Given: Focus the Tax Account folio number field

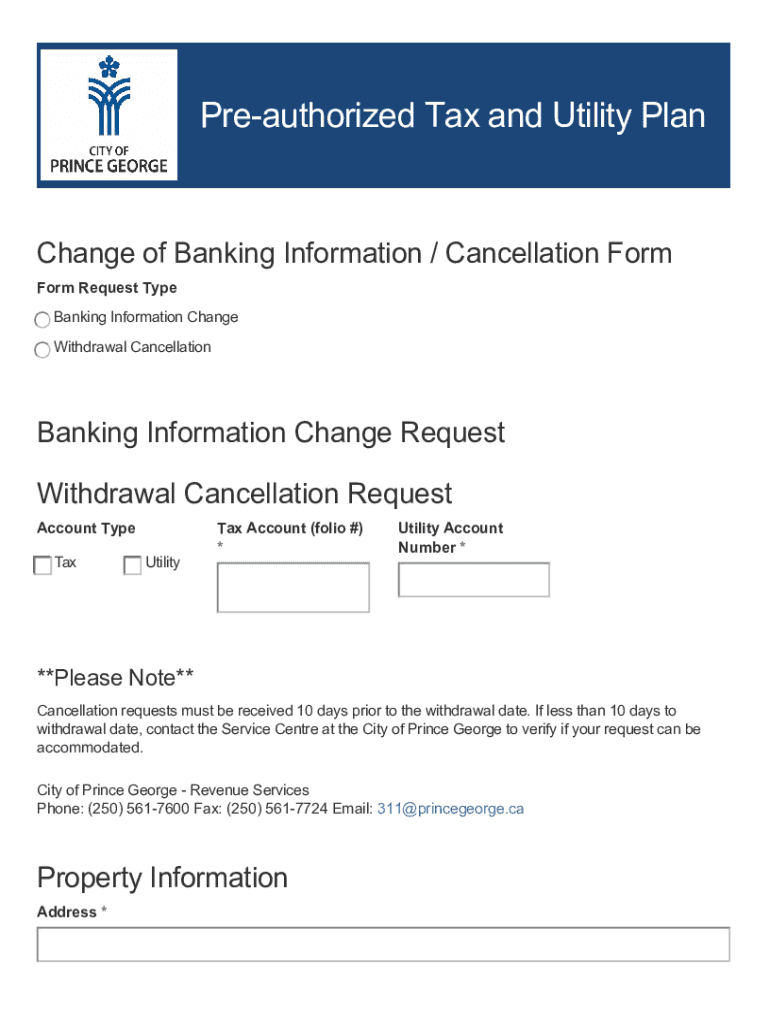Looking at the screenshot, I should 293,587.
